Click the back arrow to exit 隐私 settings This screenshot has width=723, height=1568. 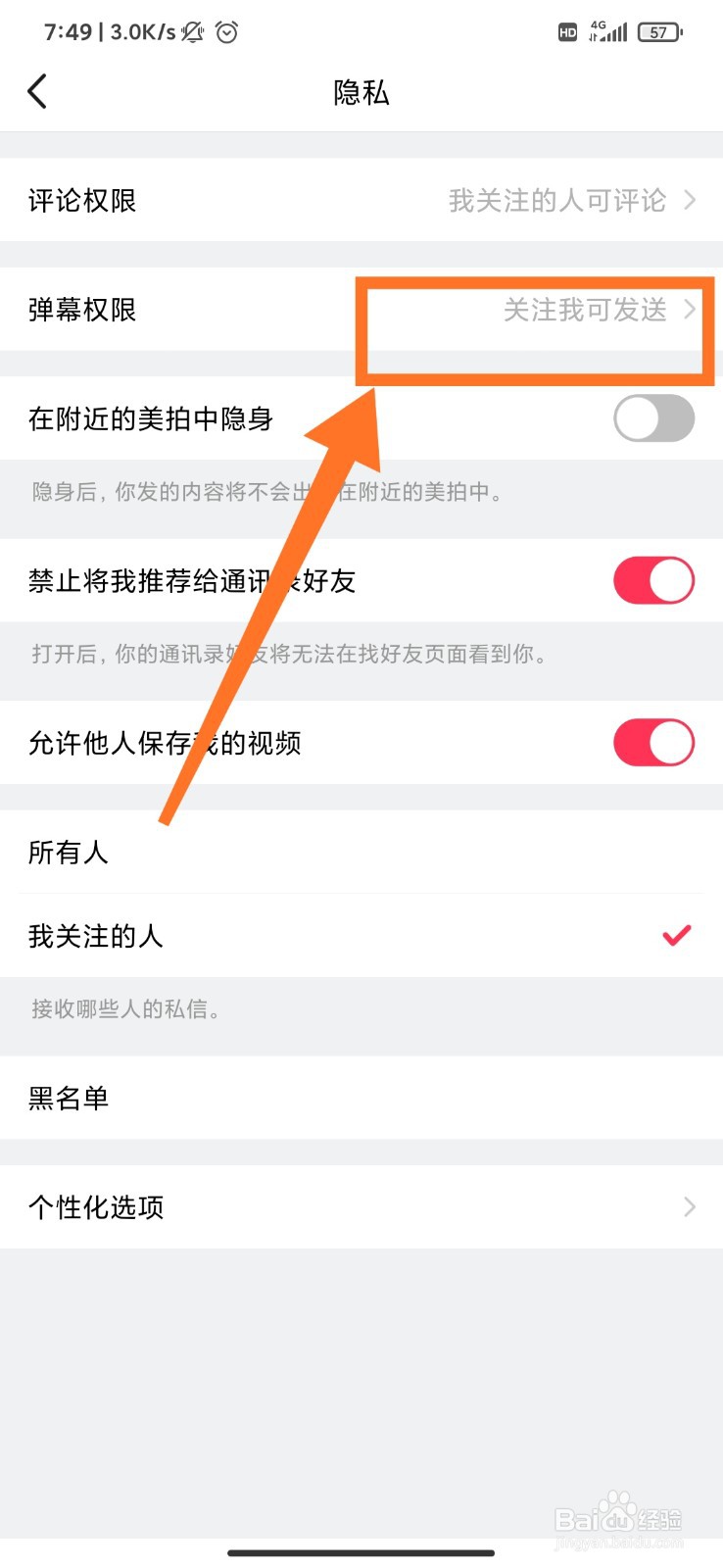37,91
